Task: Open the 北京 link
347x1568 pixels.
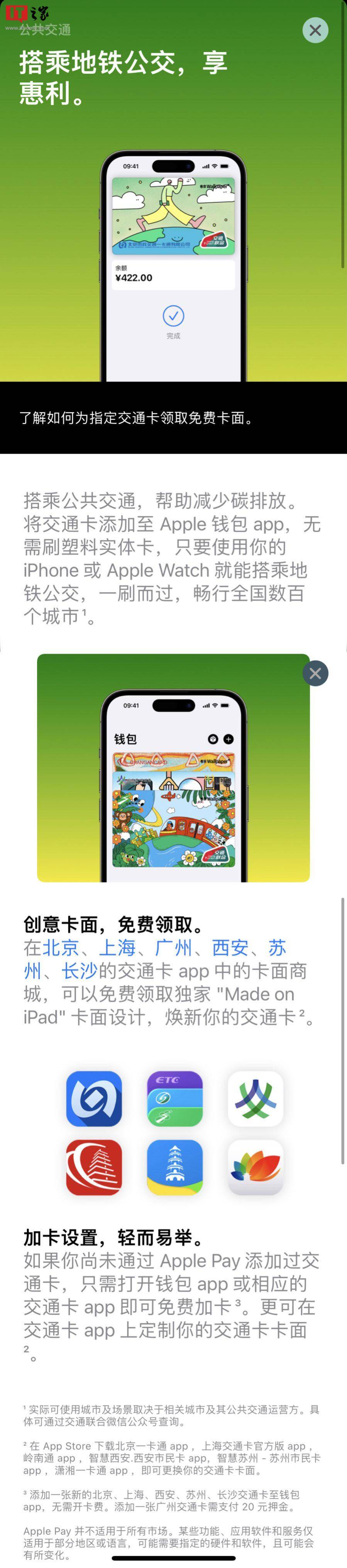Action: tap(60, 948)
